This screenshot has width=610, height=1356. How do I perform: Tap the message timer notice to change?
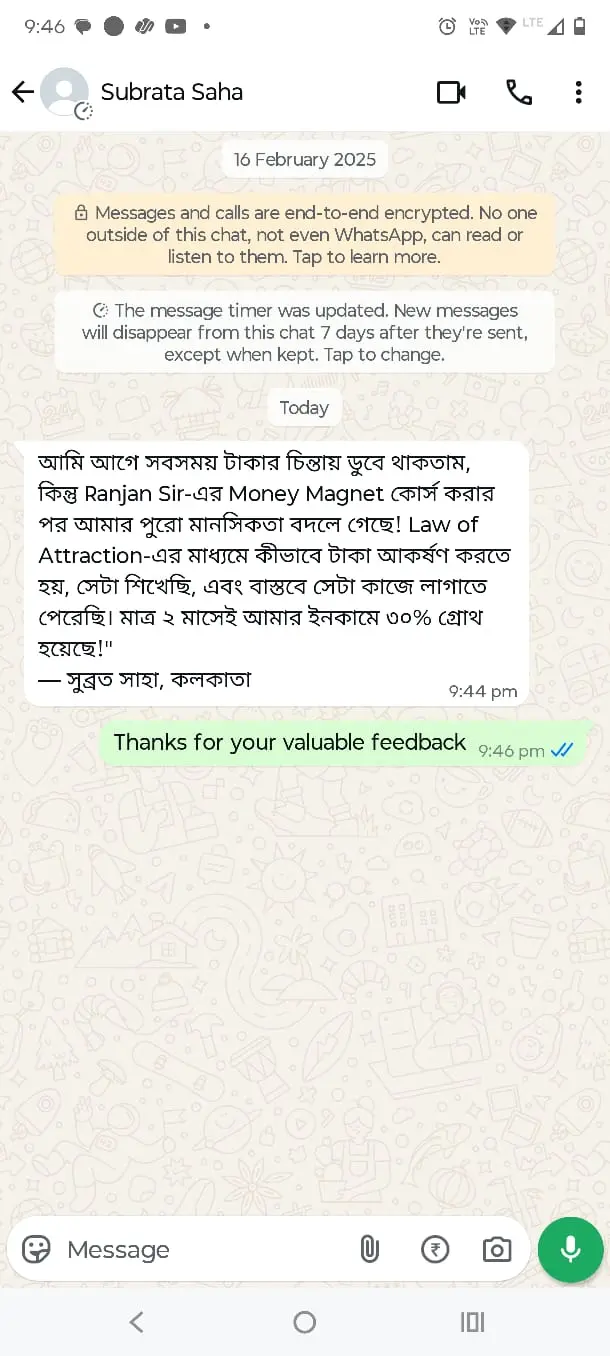304,333
